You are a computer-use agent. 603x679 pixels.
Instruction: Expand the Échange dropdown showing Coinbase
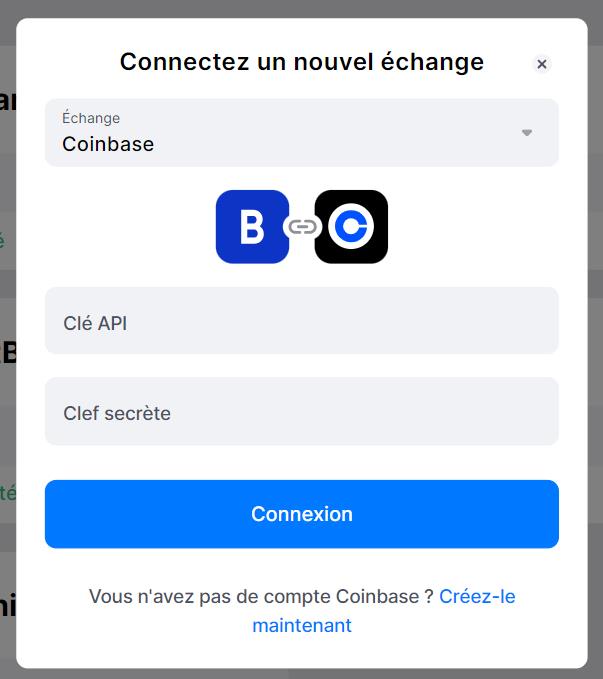301,133
